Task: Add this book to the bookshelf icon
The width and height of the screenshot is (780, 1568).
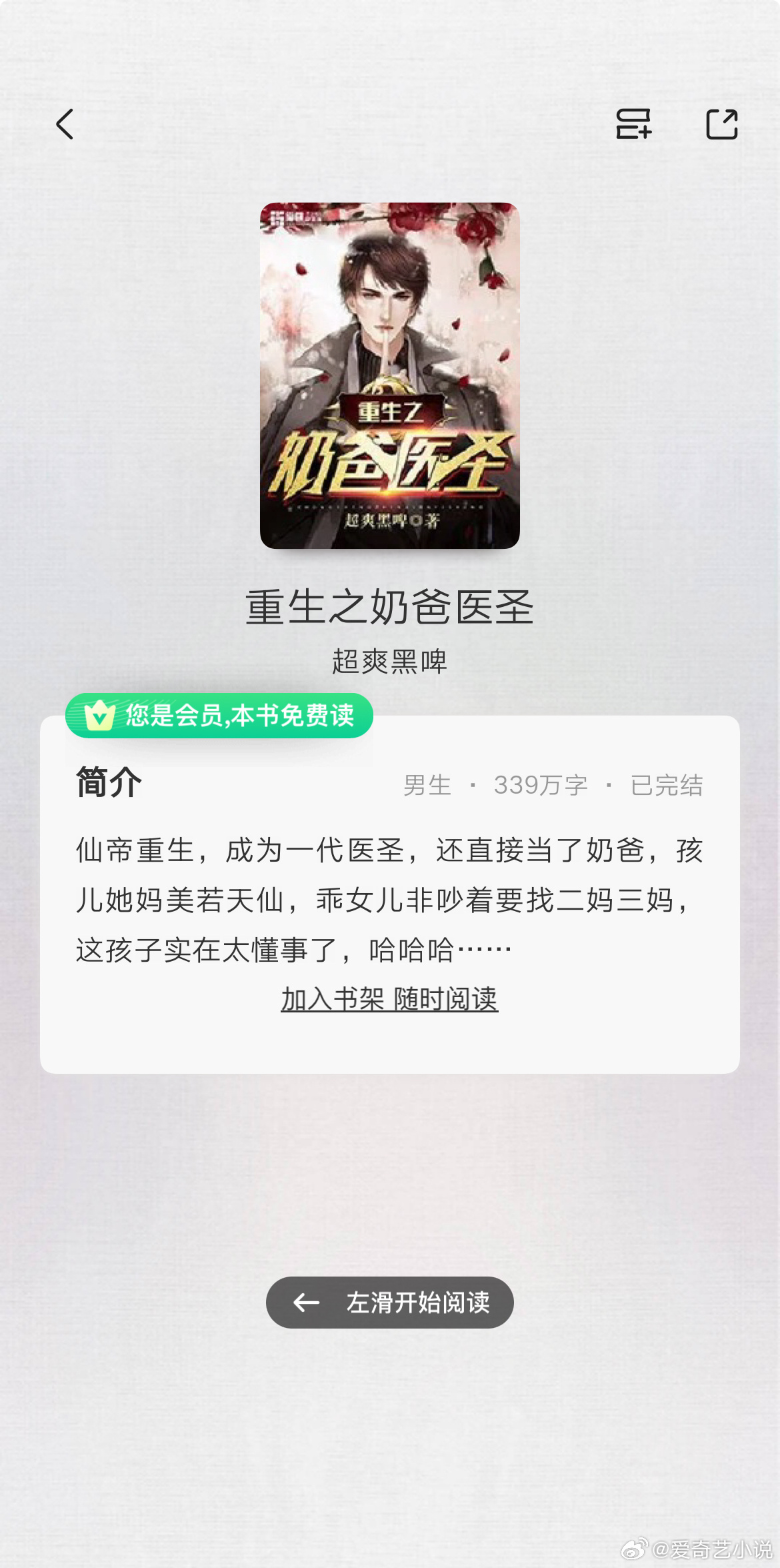Action: [x=633, y=124]
